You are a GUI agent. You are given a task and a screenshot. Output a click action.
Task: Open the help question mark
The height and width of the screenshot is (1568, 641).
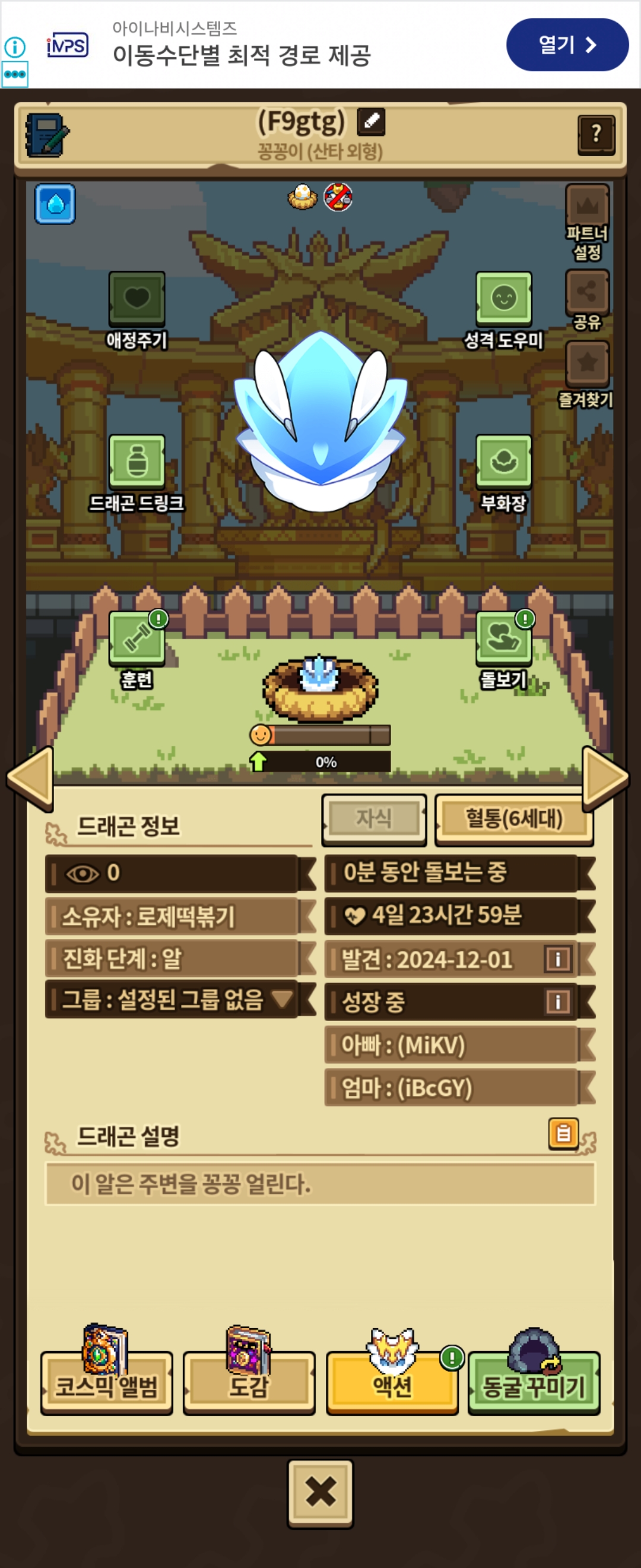595,134
